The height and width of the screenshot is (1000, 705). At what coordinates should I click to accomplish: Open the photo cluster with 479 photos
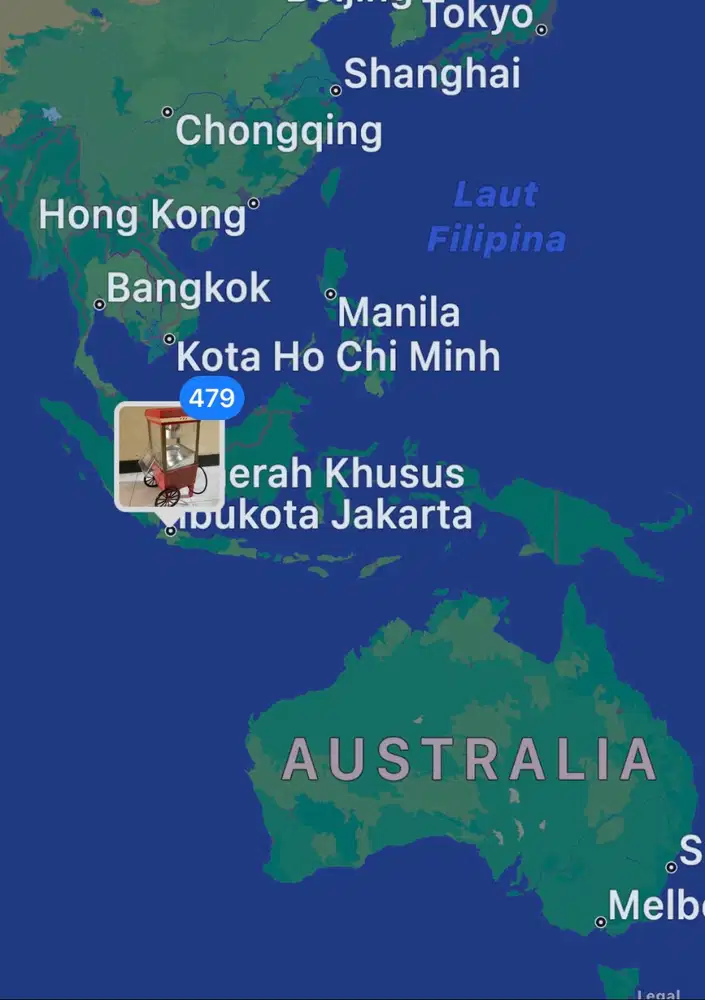click(x=169, y=456)
